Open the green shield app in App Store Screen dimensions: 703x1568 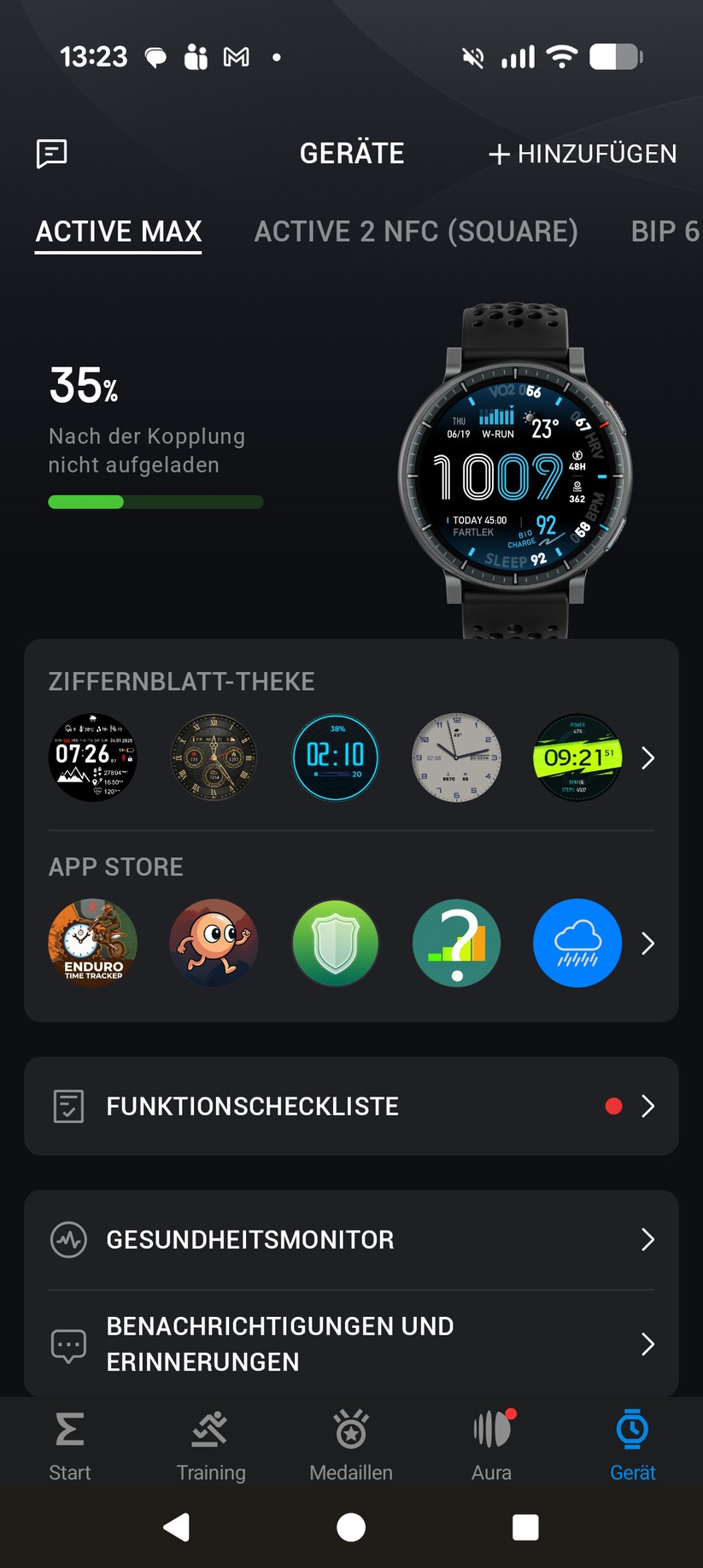coord(335,944)
